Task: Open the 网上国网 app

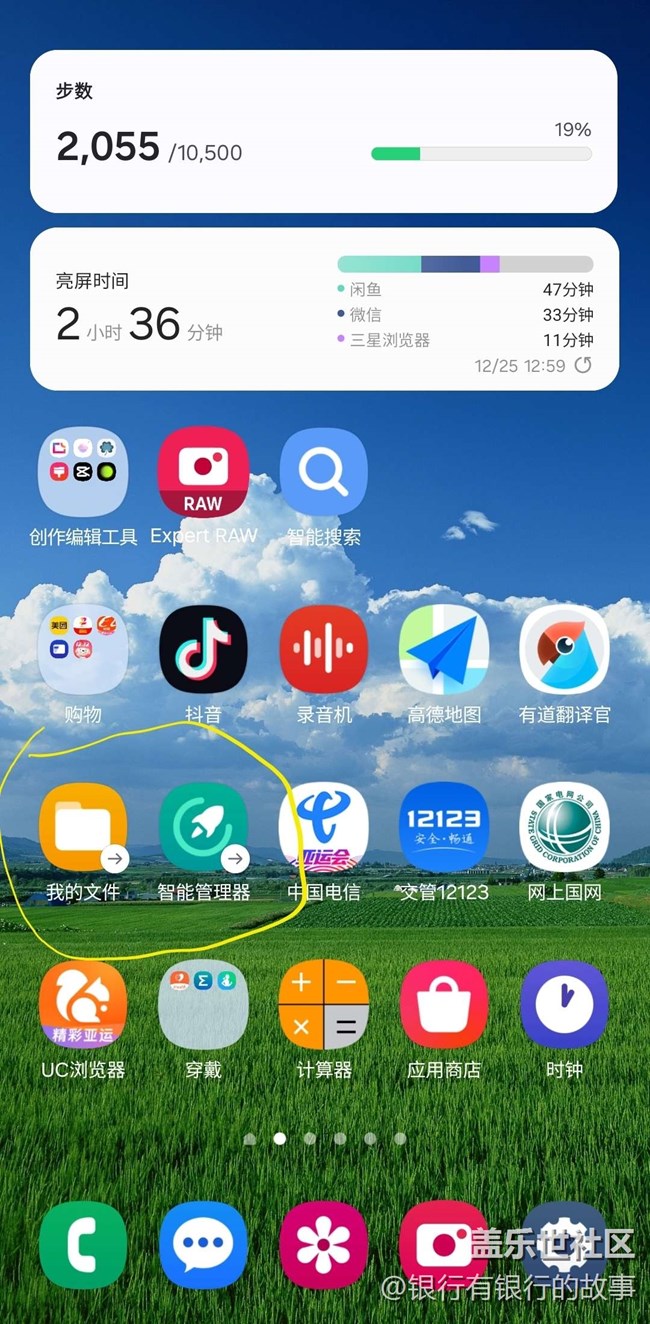Action: pos(564,827)
